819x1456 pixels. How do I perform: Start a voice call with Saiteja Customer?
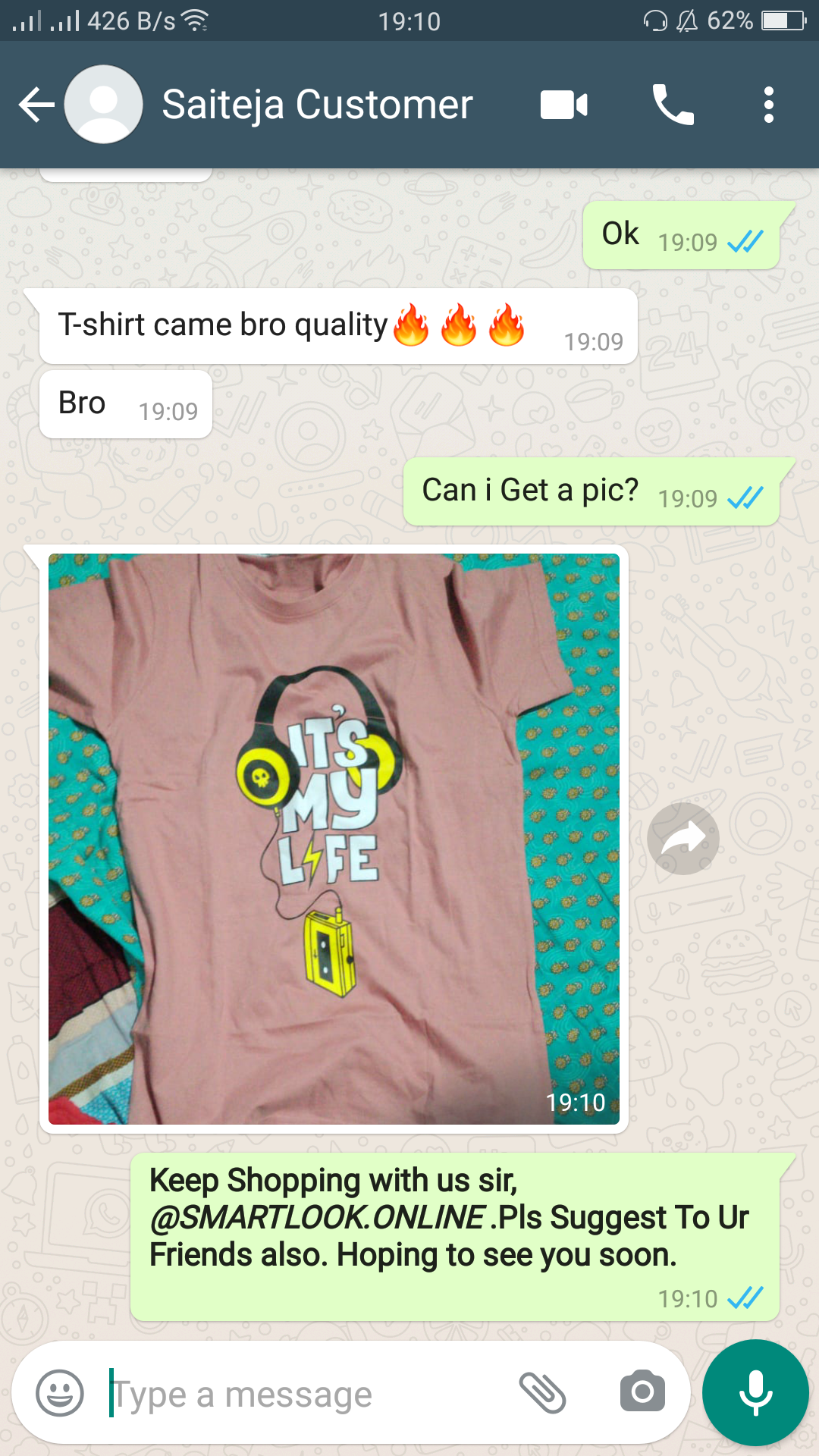coord(673,105)
